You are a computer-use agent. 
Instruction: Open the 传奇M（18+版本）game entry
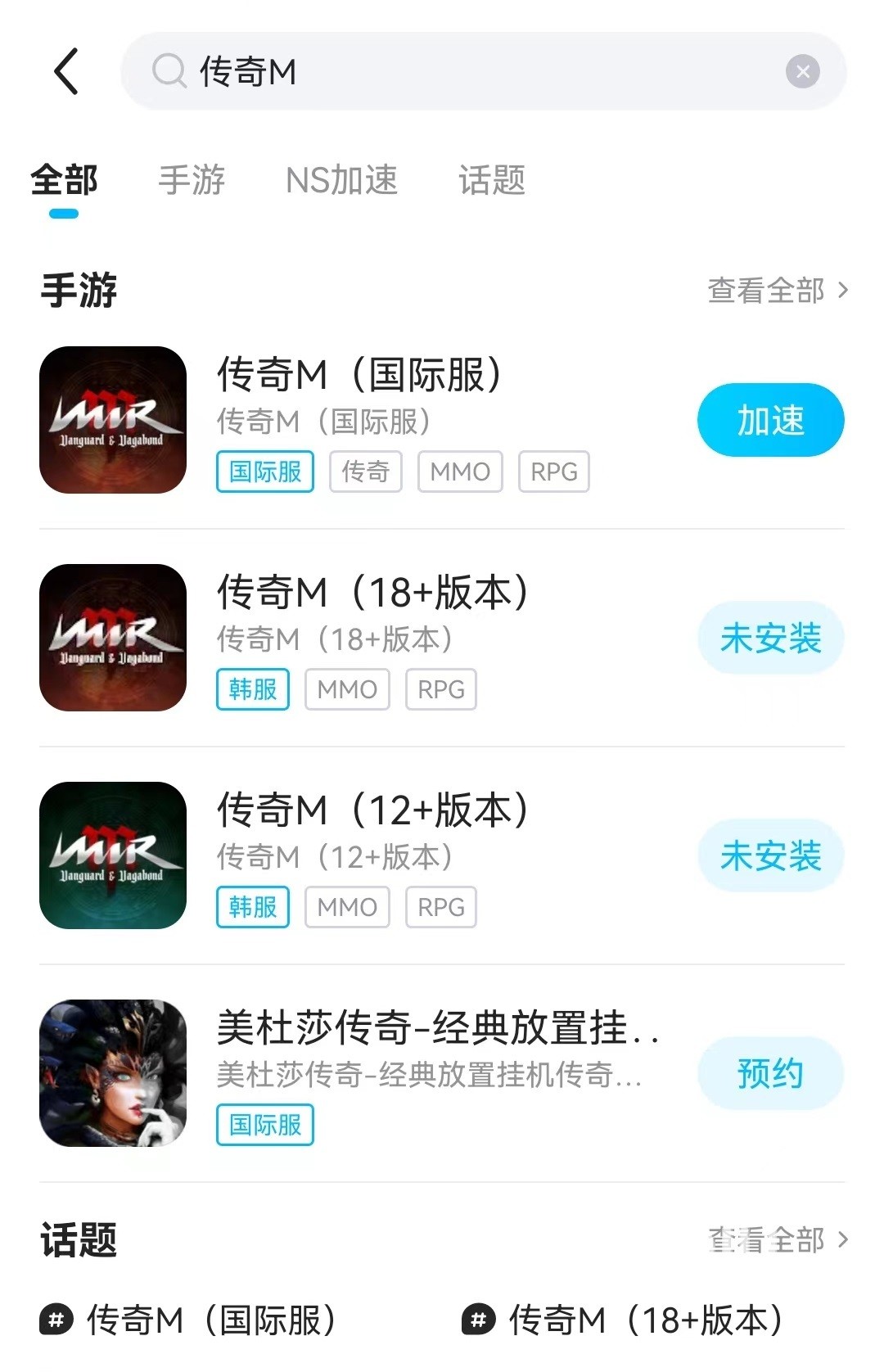click(x=372, y=593)
